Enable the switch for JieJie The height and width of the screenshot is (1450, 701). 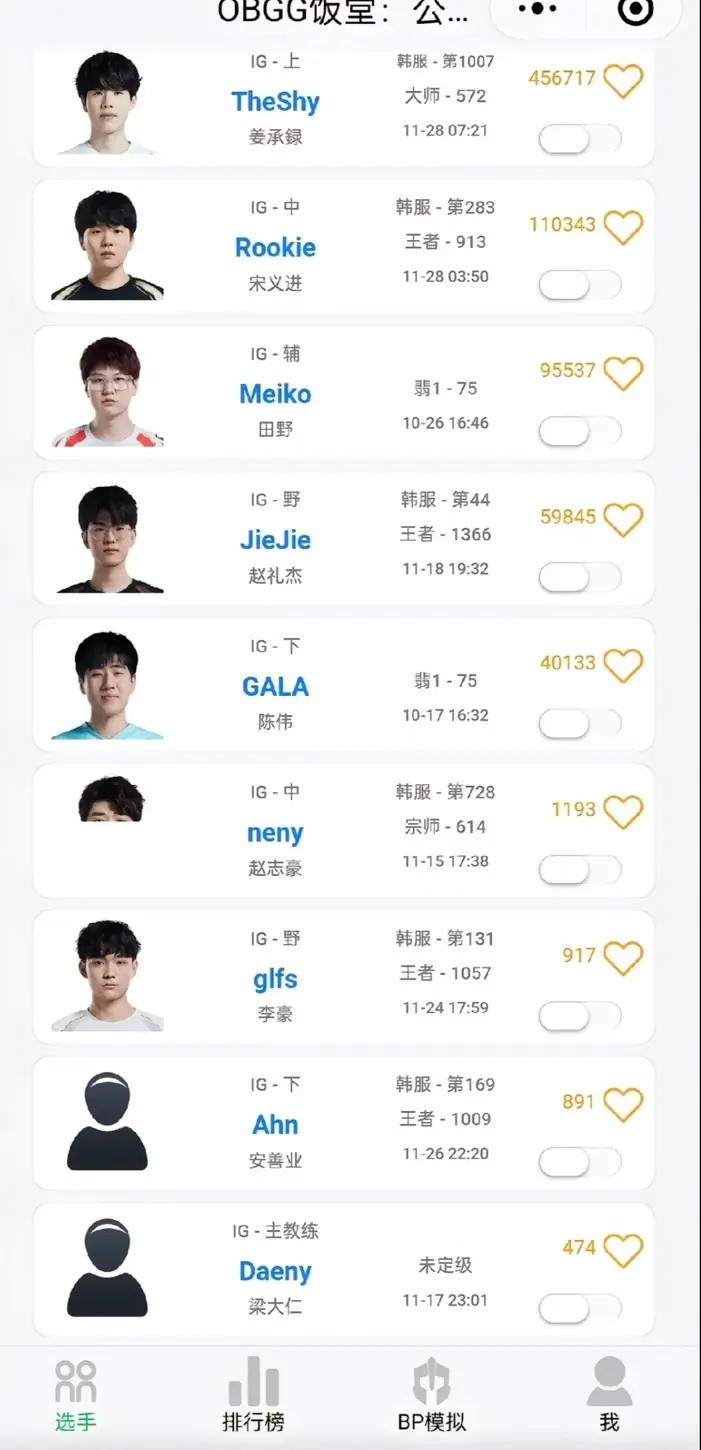(x=579, y=577)
